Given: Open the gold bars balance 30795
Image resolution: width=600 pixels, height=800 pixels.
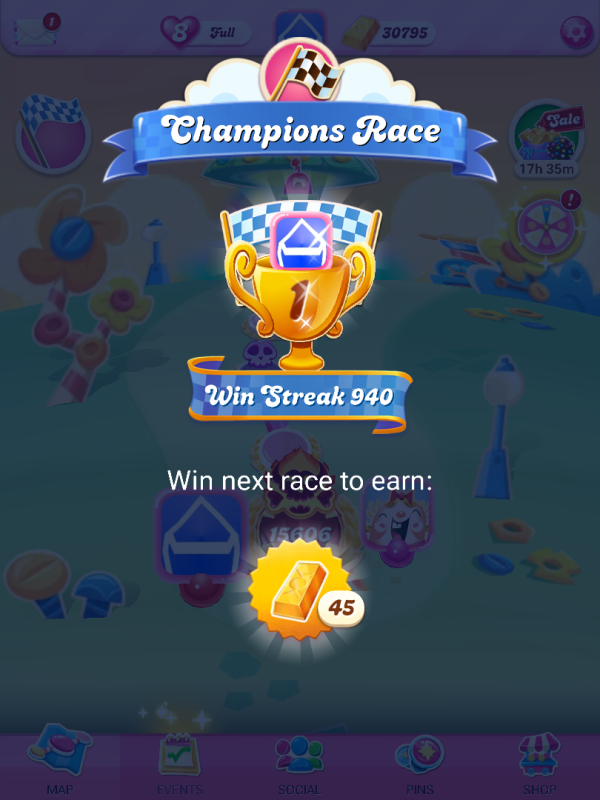Looking at the screenshot, I should [388, 32].
